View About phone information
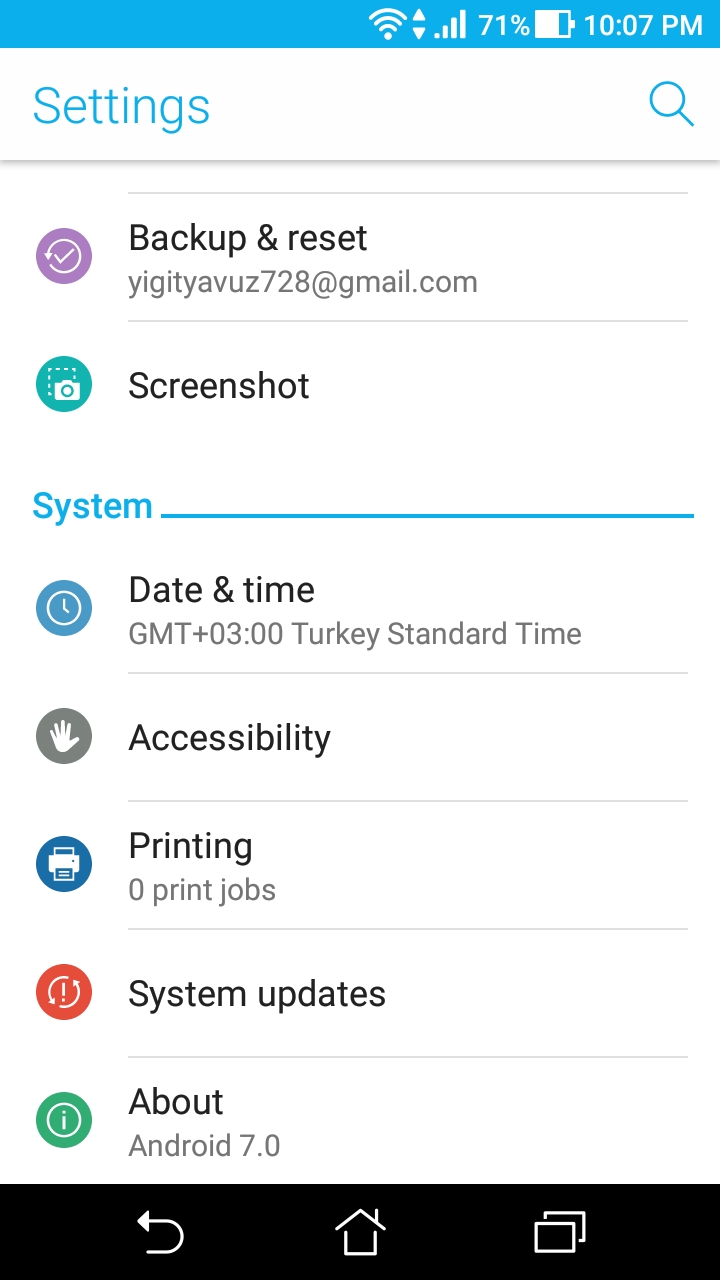 [360, 1121]
